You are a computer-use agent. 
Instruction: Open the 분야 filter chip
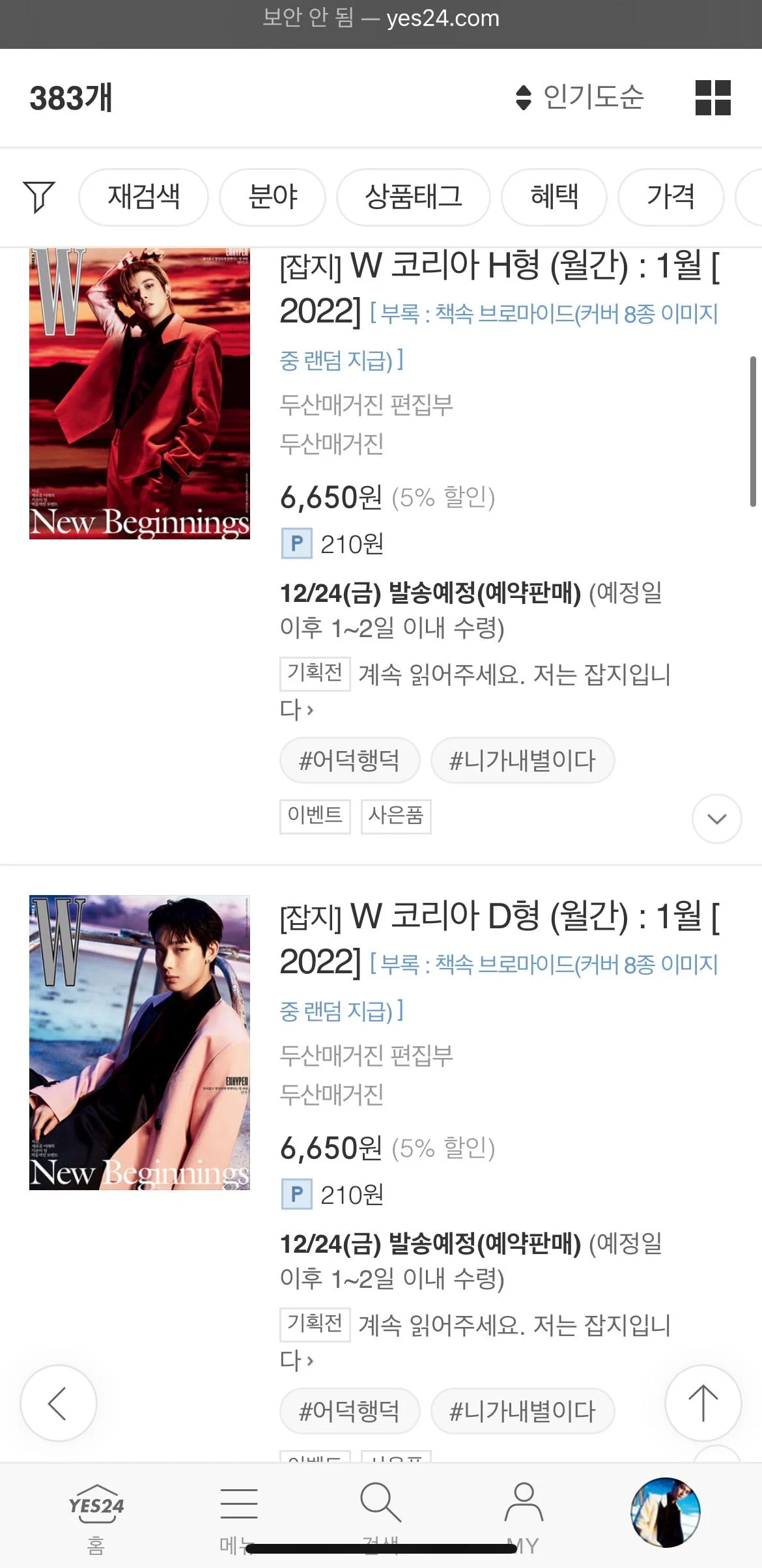pyautogui.click(x=272, y=197)
